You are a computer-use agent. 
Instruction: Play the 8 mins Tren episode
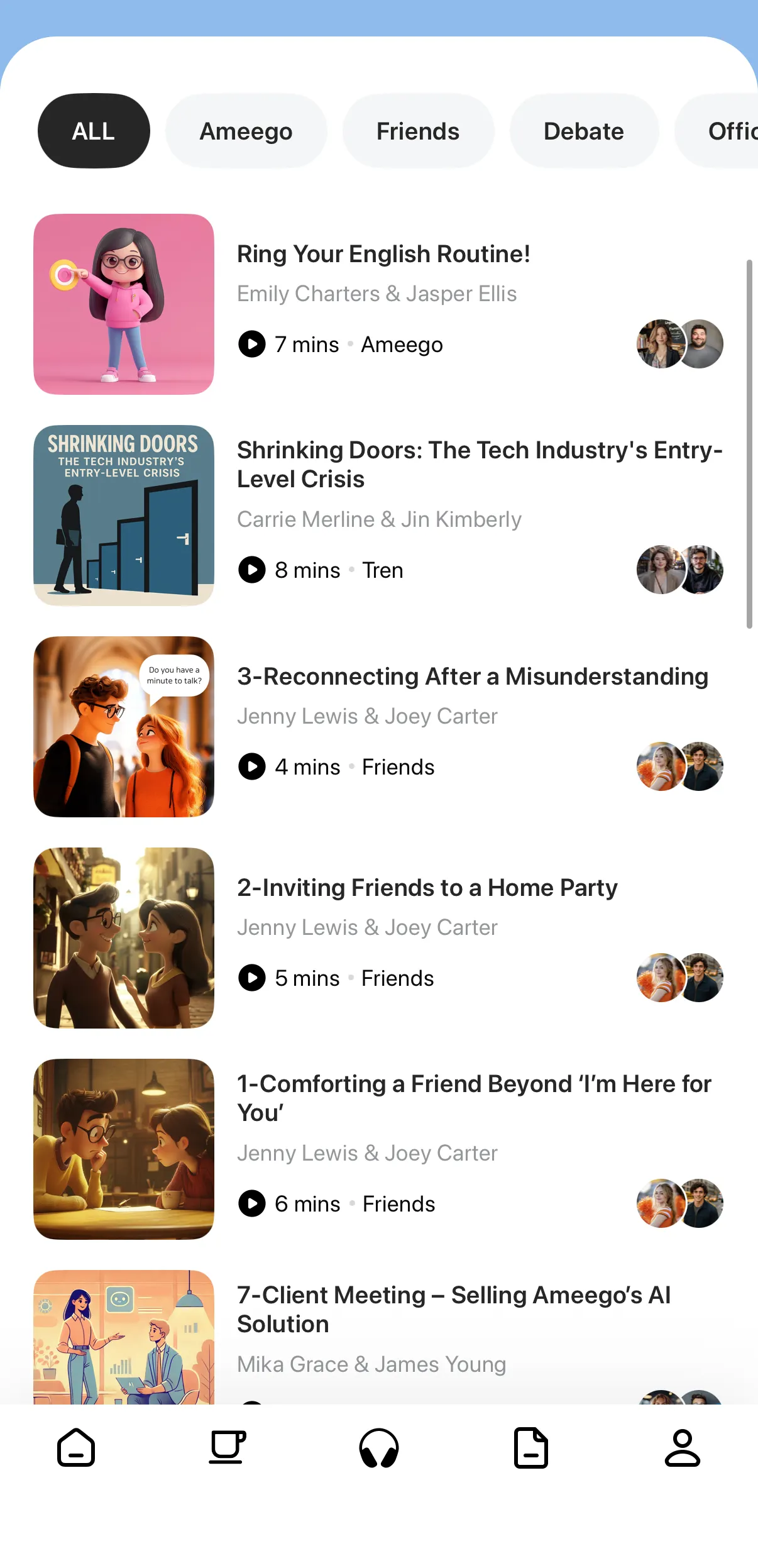(252, 570)
